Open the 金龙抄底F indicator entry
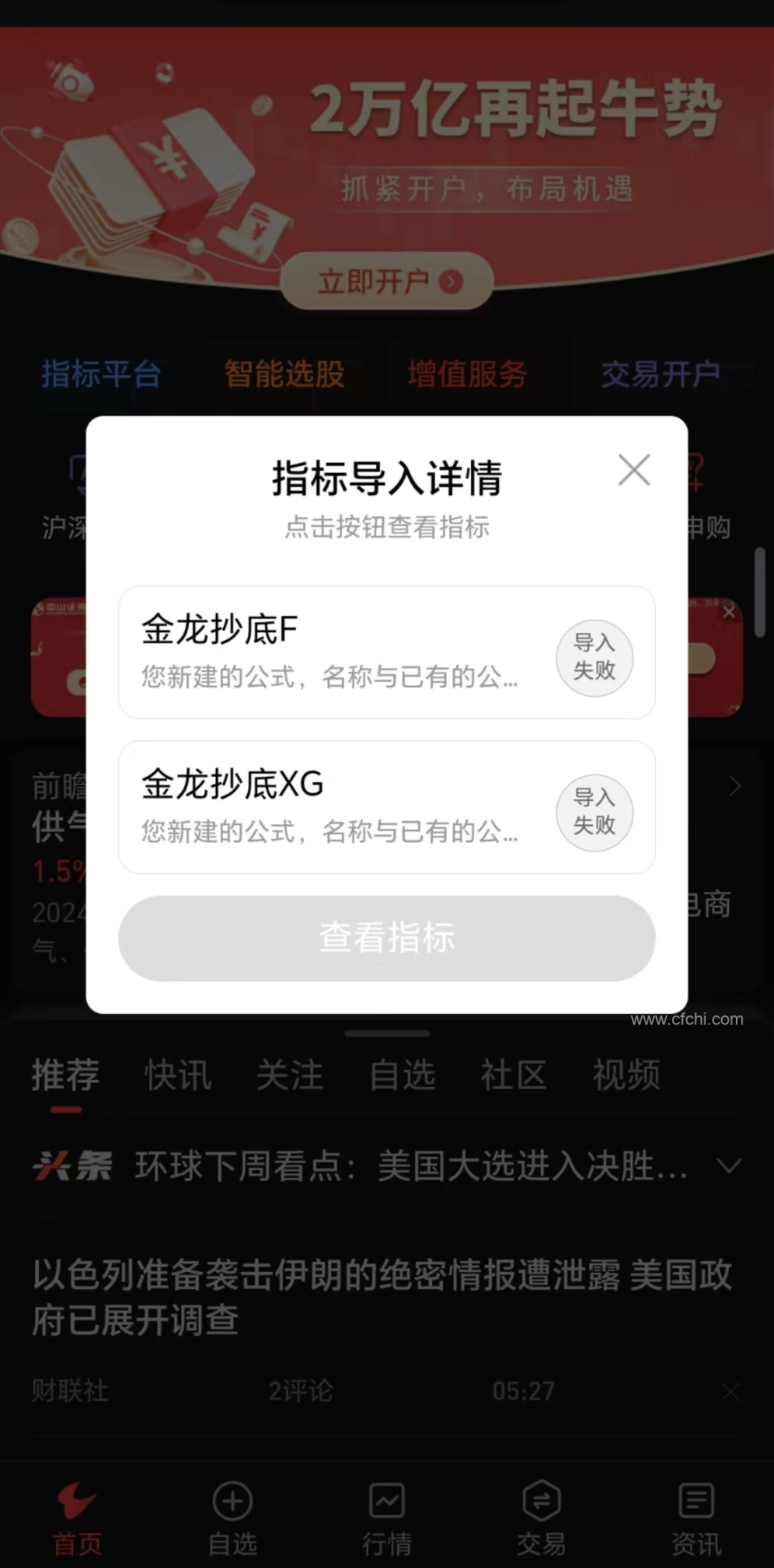This screenshot has height=1568, width=774. (330, 651)
